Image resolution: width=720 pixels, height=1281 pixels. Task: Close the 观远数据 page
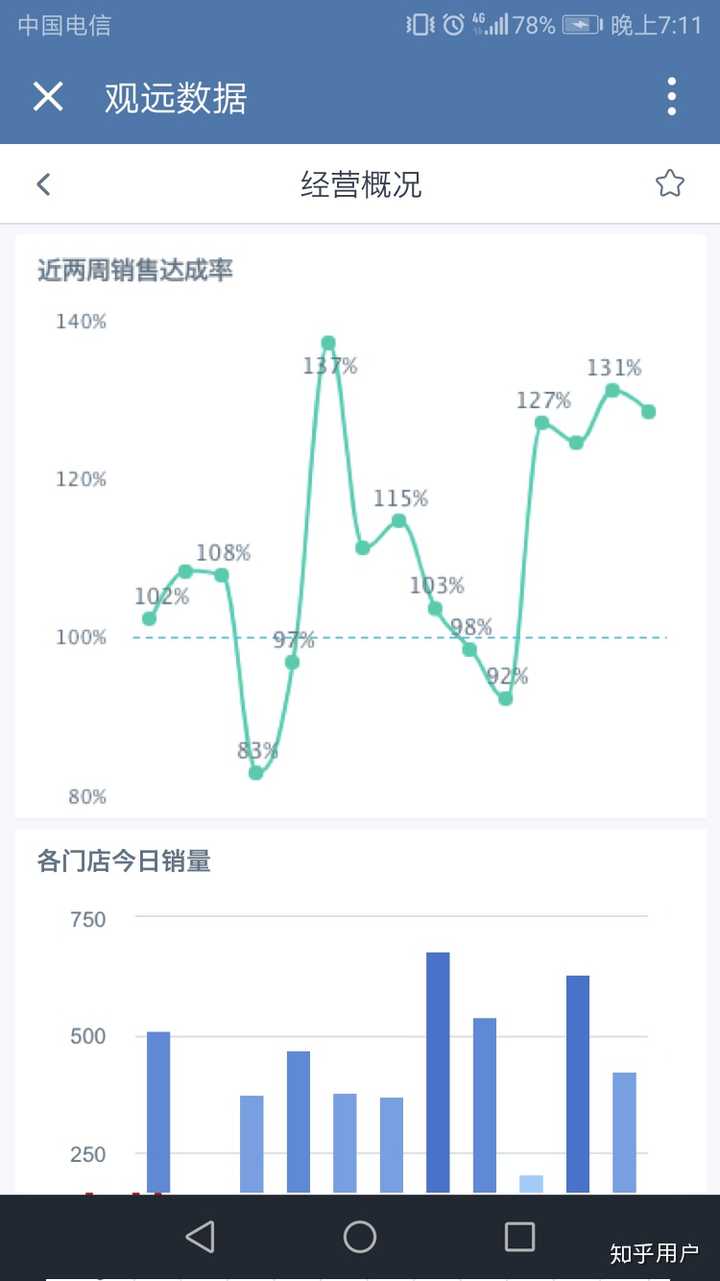[48, 97]
